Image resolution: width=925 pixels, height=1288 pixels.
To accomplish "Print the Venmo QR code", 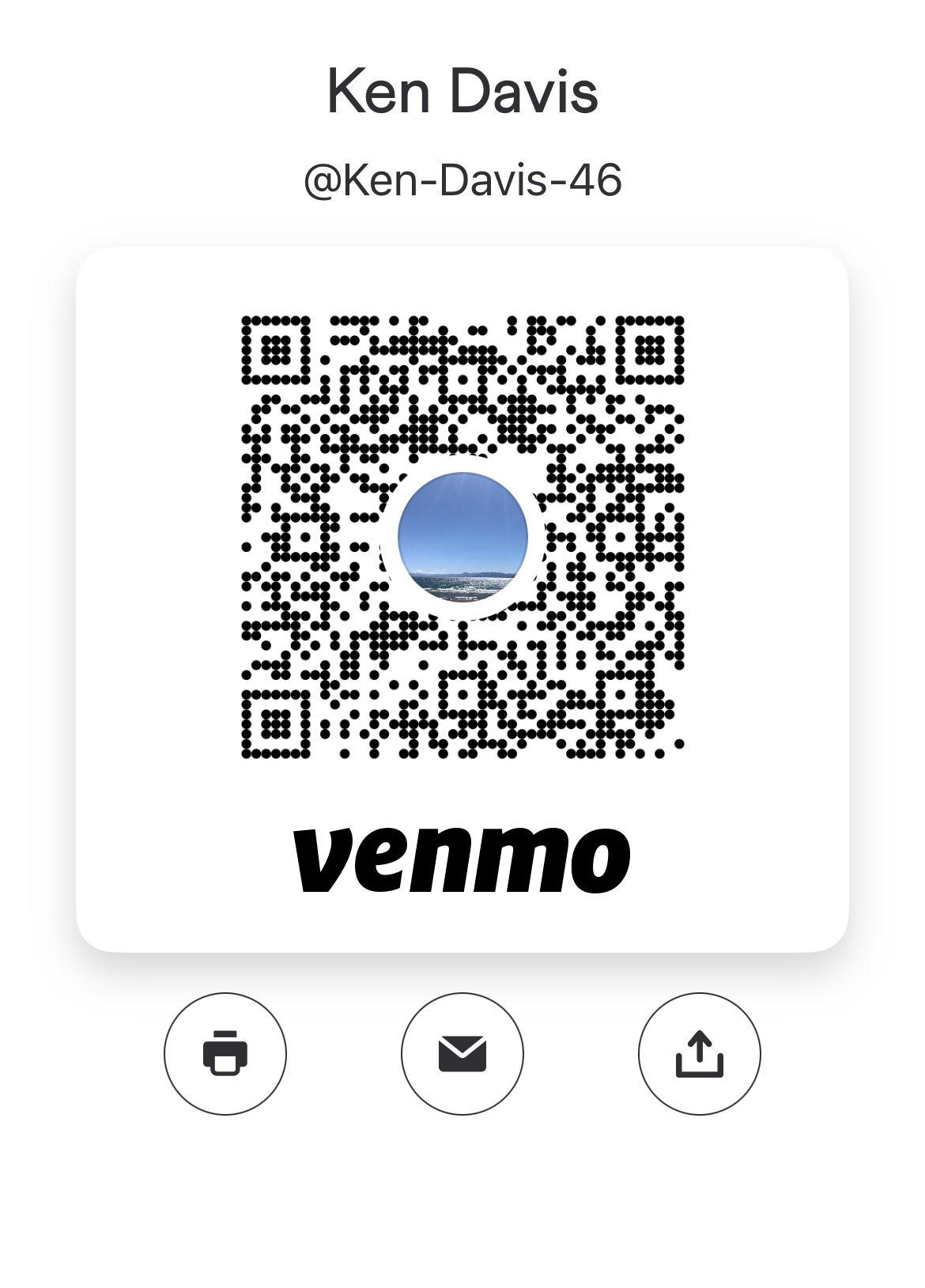I will point(225,1053).
